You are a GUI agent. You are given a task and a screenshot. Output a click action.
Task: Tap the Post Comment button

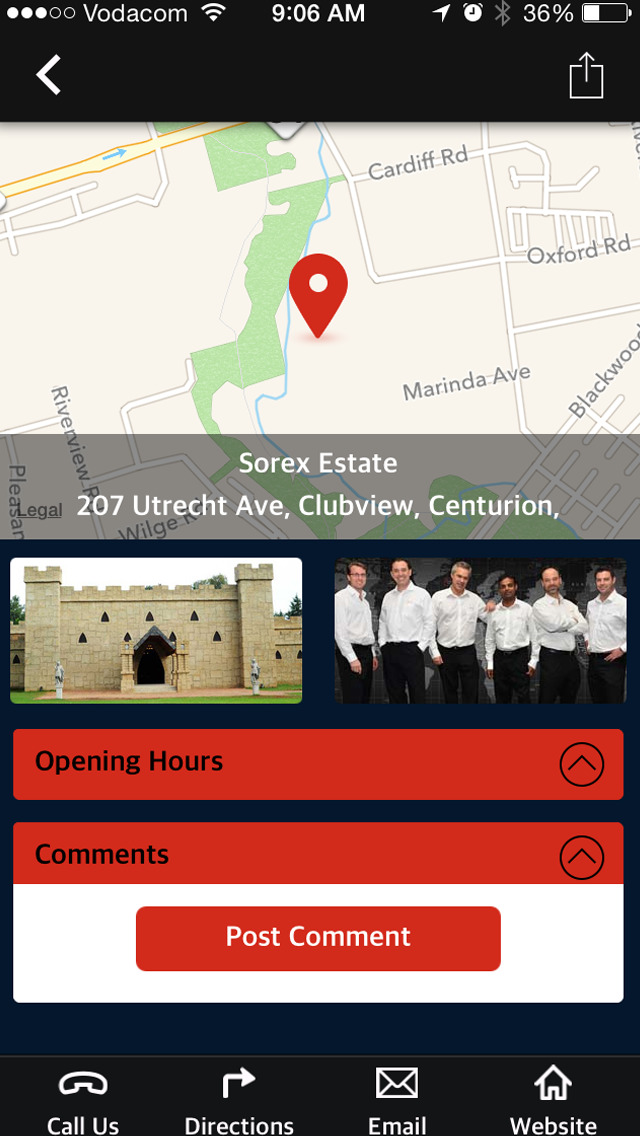pyautogui.click(x=318, y=938)
